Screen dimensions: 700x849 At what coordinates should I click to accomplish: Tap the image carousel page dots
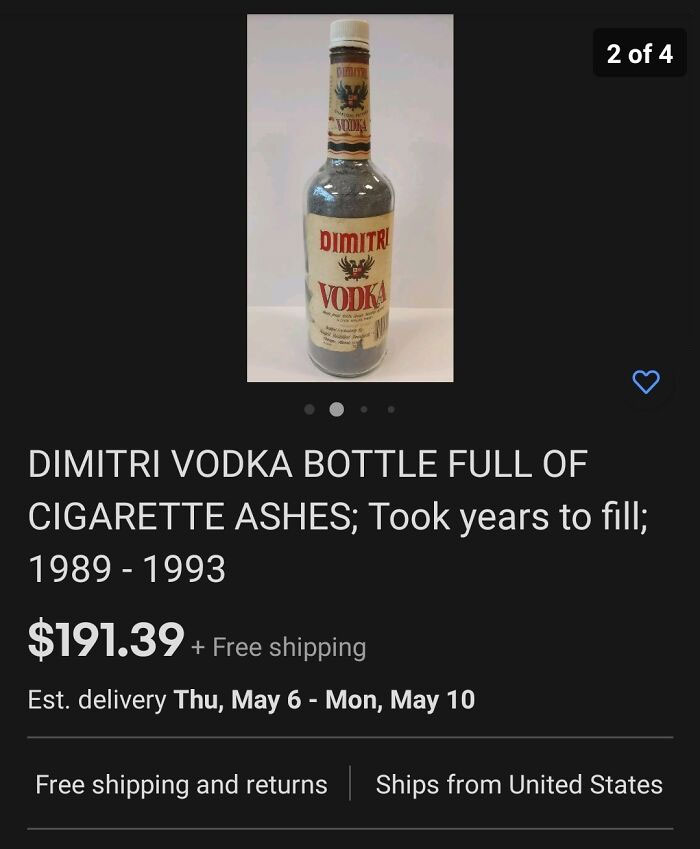[350, 409]
